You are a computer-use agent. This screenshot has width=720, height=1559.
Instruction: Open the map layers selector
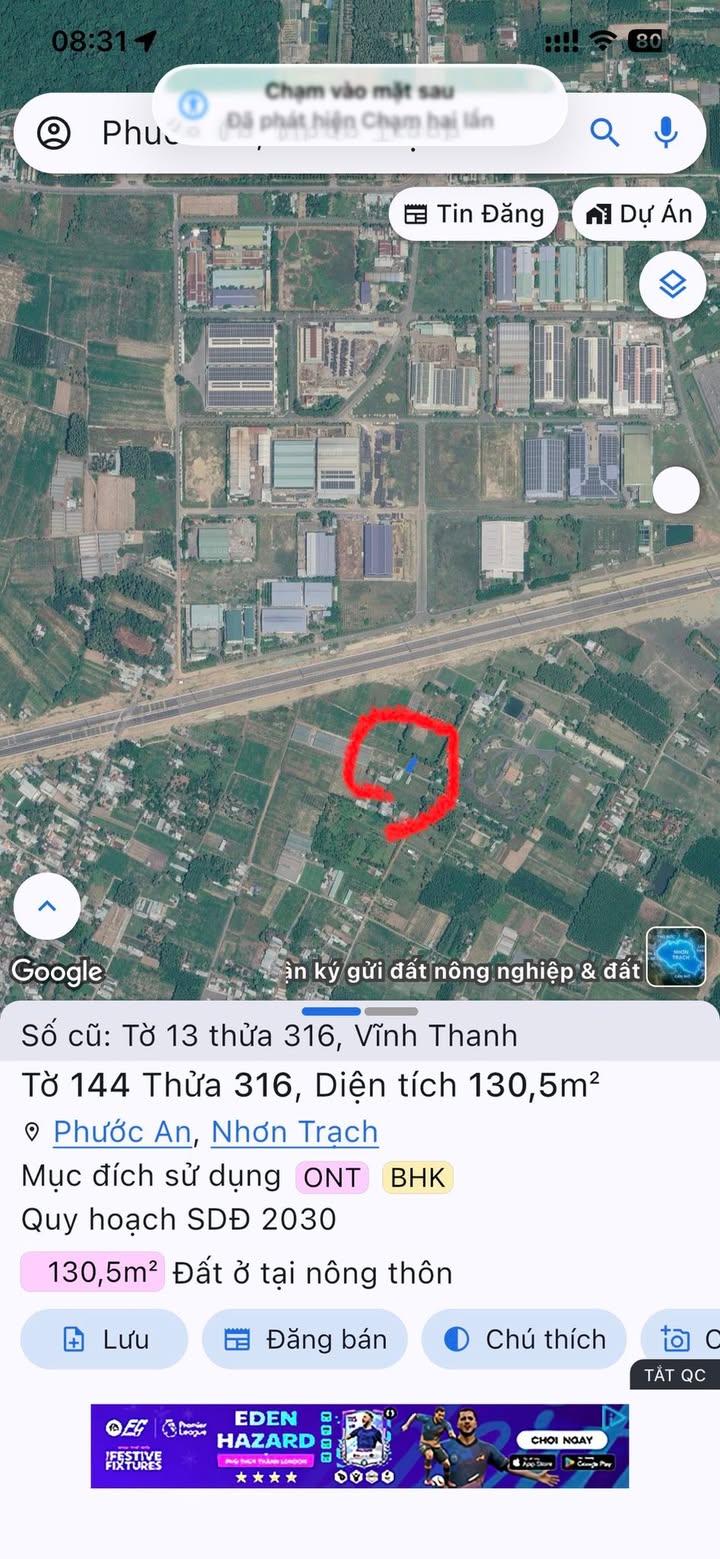pos(672,285)
